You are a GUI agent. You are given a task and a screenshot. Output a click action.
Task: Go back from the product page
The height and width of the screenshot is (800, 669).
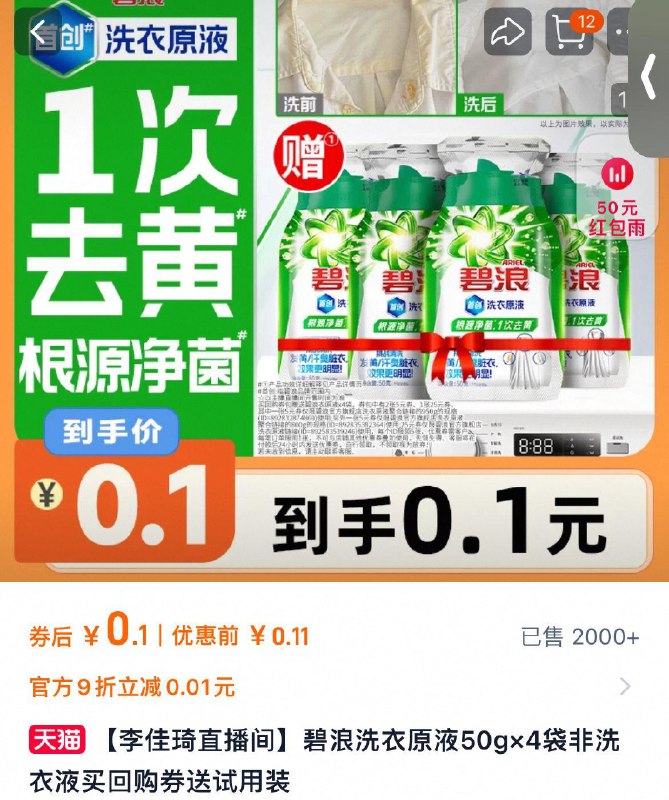[41, 33]
